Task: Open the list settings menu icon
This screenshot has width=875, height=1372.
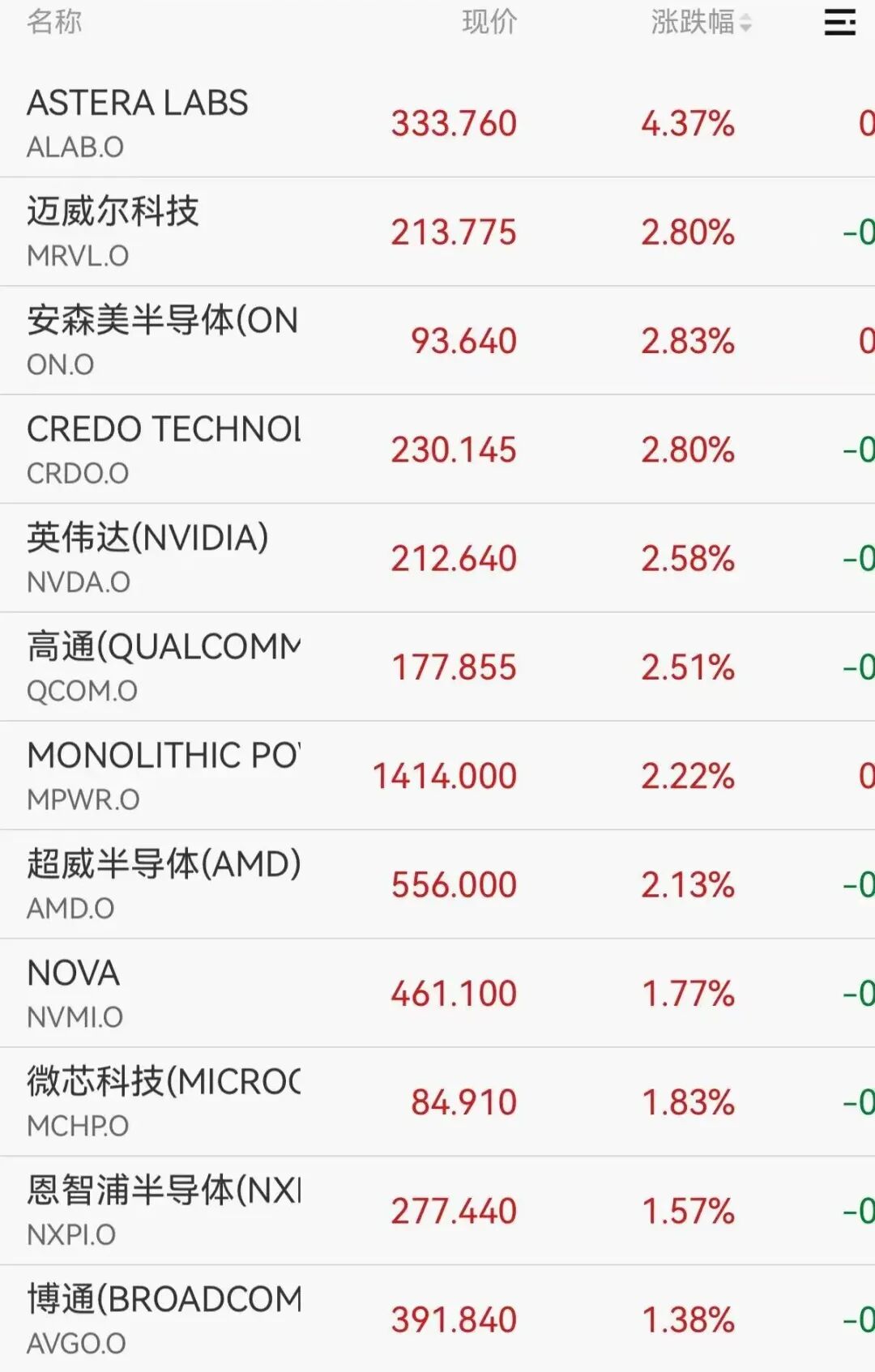Action: [x=839, y=22]
